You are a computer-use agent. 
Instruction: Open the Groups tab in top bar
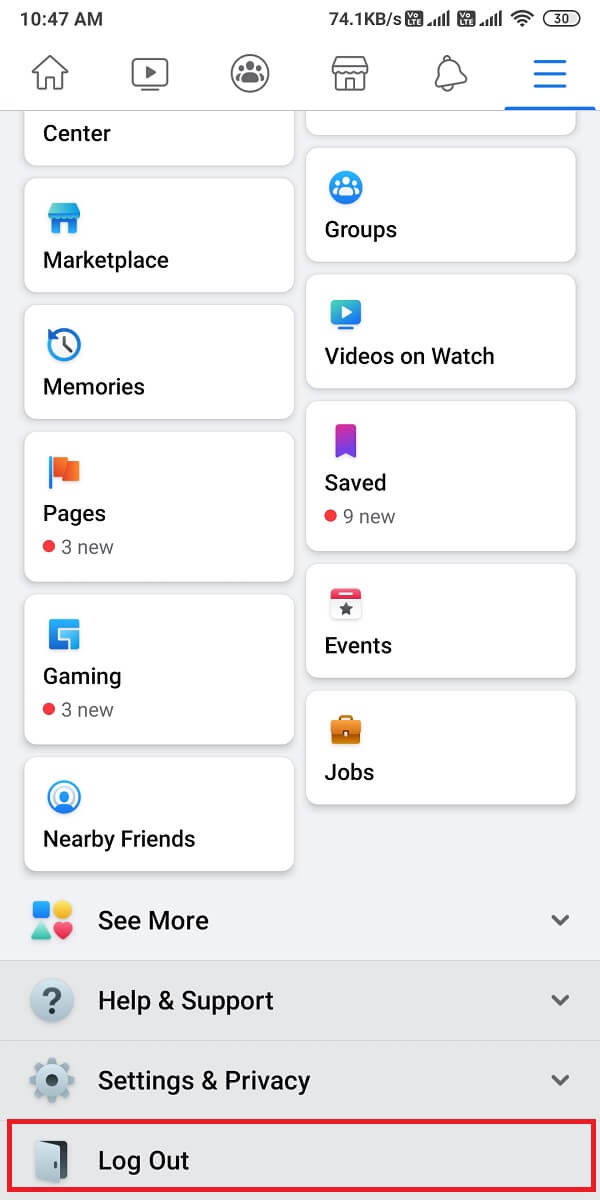(x=250, y=73)
